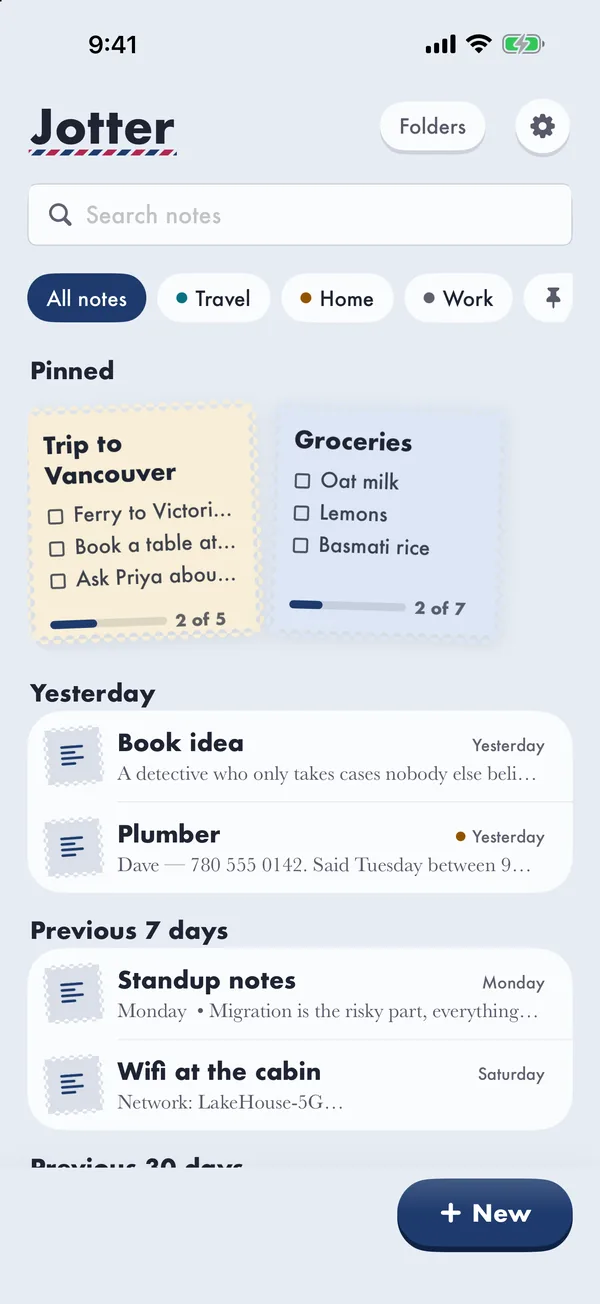Open Wifi at the cabin note

pyautogui.click(x=300, y=1085)
